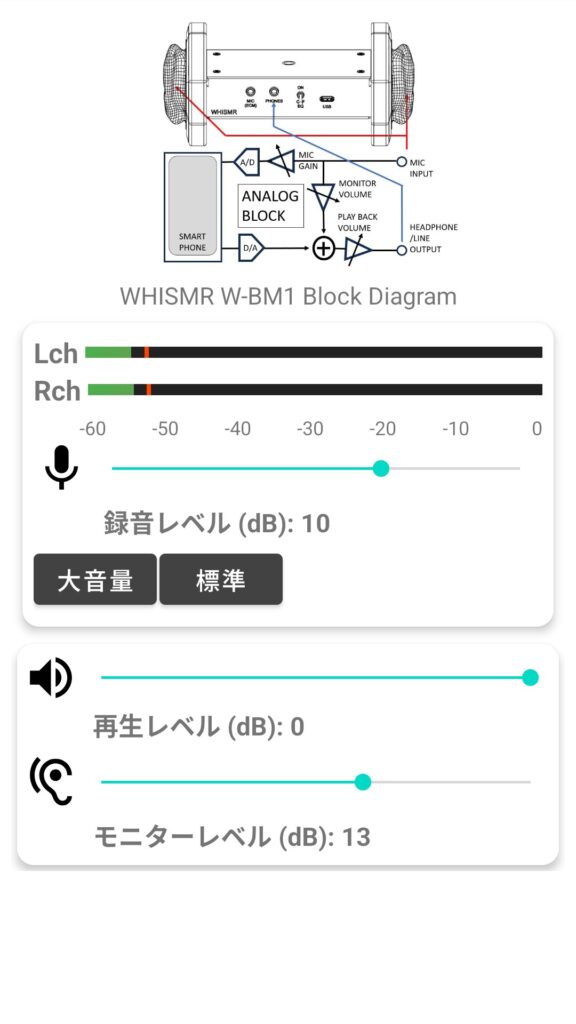Screen dimensions: 576x1024
Task: Tap the モニターレベル monitor slider
Action: (x=316, y=782)
